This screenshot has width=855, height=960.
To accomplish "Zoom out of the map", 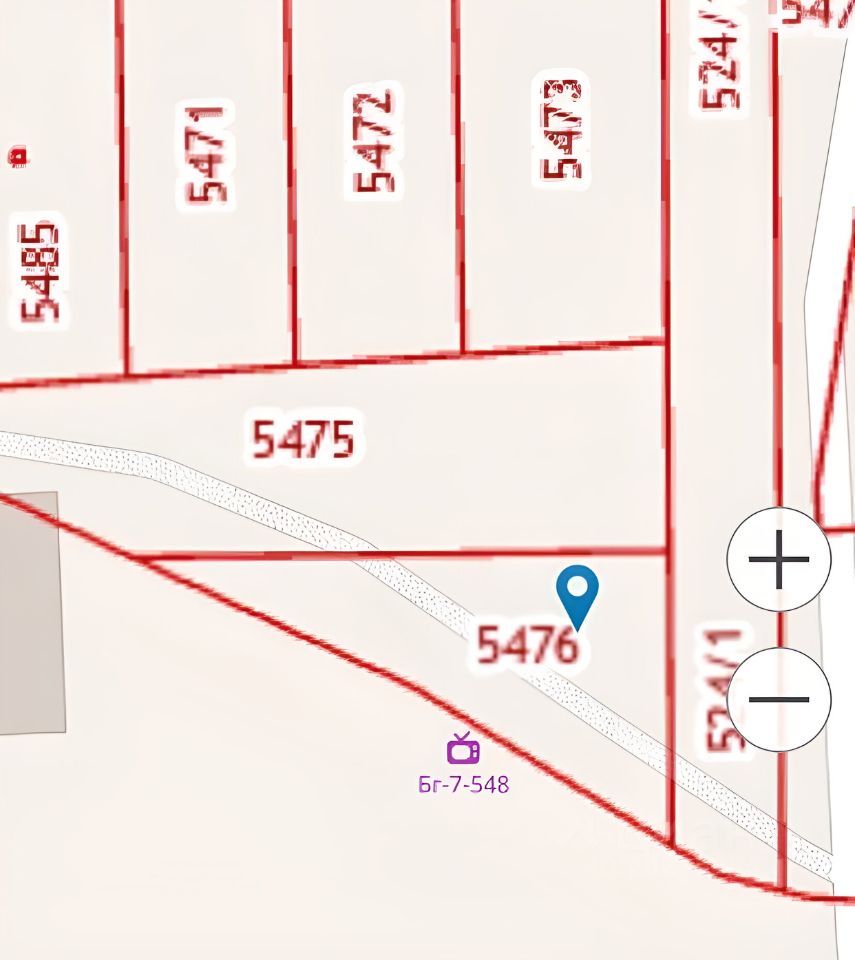I will tap(778, 699).
